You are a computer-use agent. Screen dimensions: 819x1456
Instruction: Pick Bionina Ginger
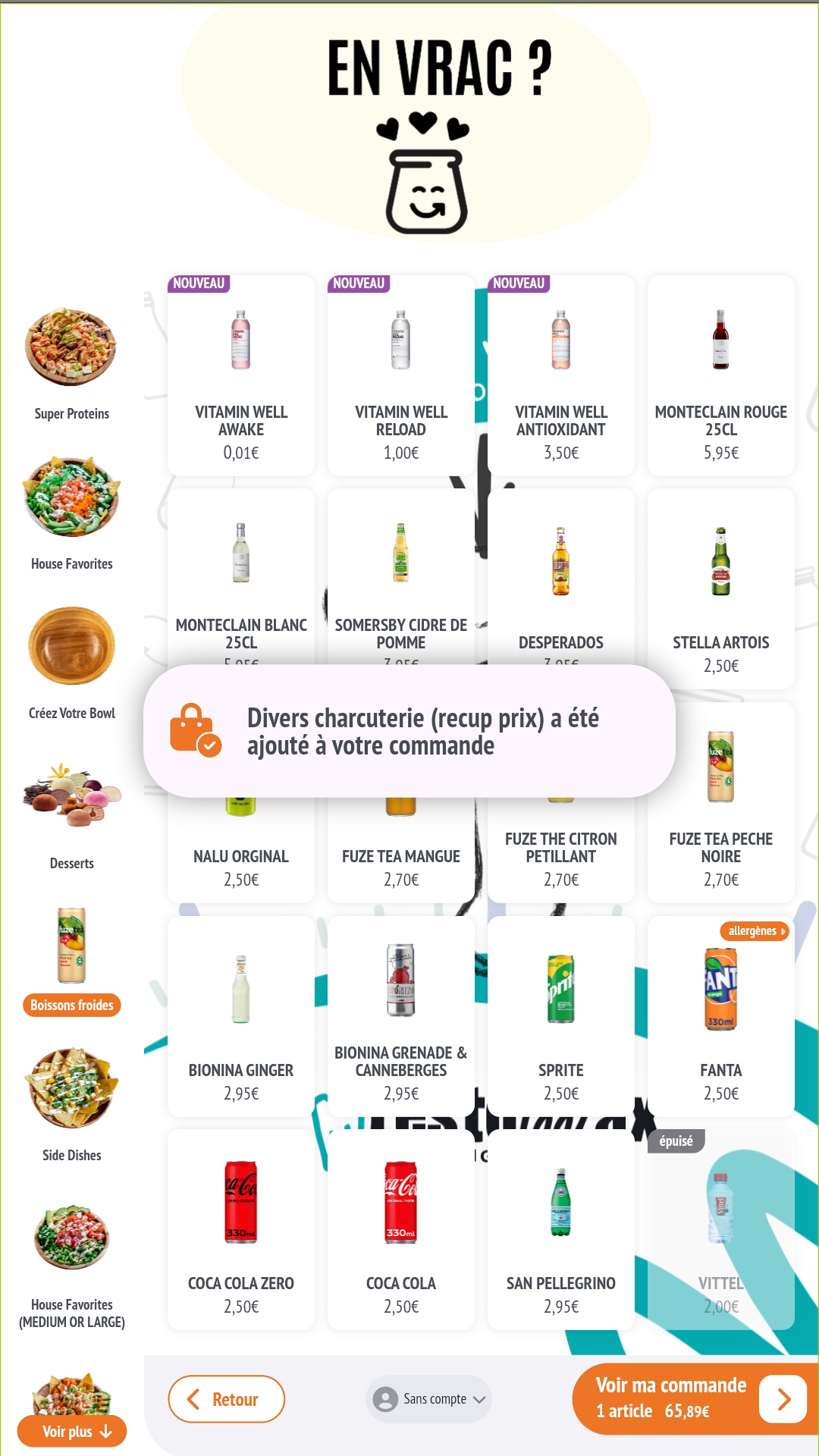[x=240, y=1016]
